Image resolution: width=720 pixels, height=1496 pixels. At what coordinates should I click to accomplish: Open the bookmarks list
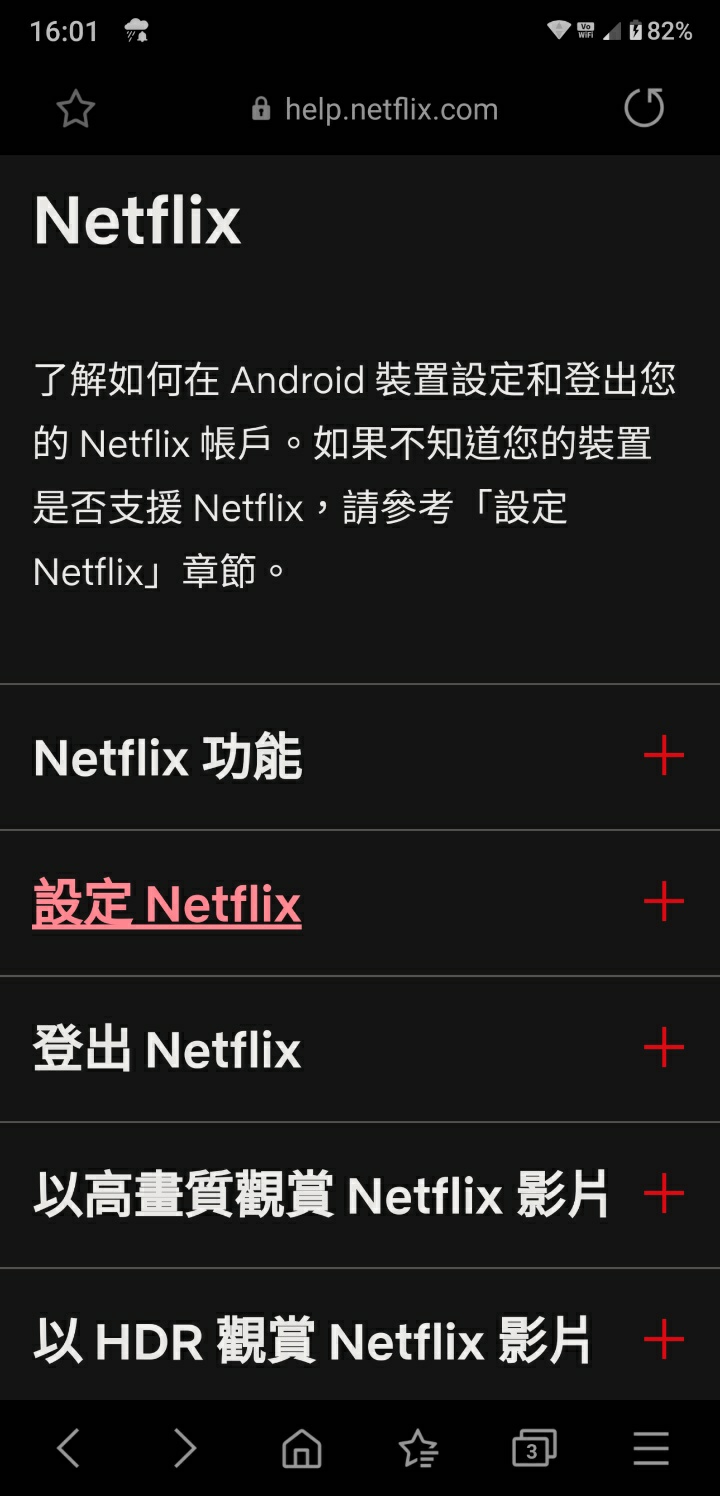pos(418,1447)
